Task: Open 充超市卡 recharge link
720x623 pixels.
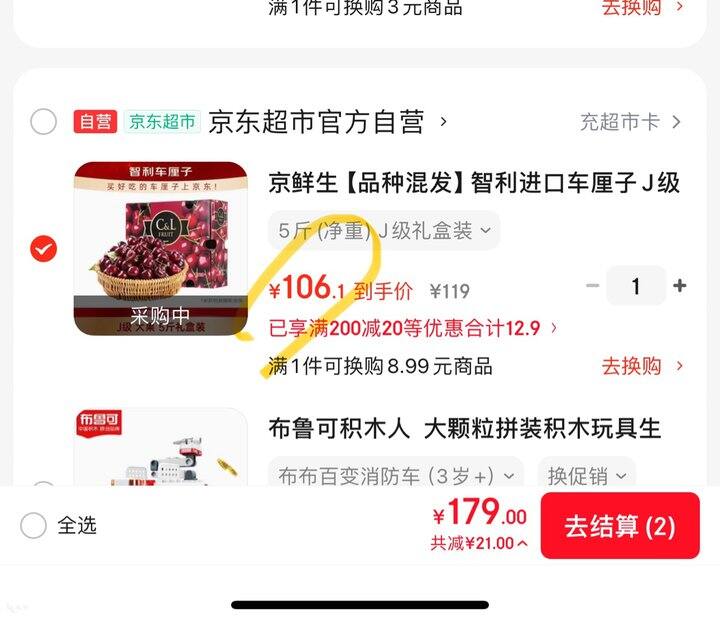Action: point(630,122)
